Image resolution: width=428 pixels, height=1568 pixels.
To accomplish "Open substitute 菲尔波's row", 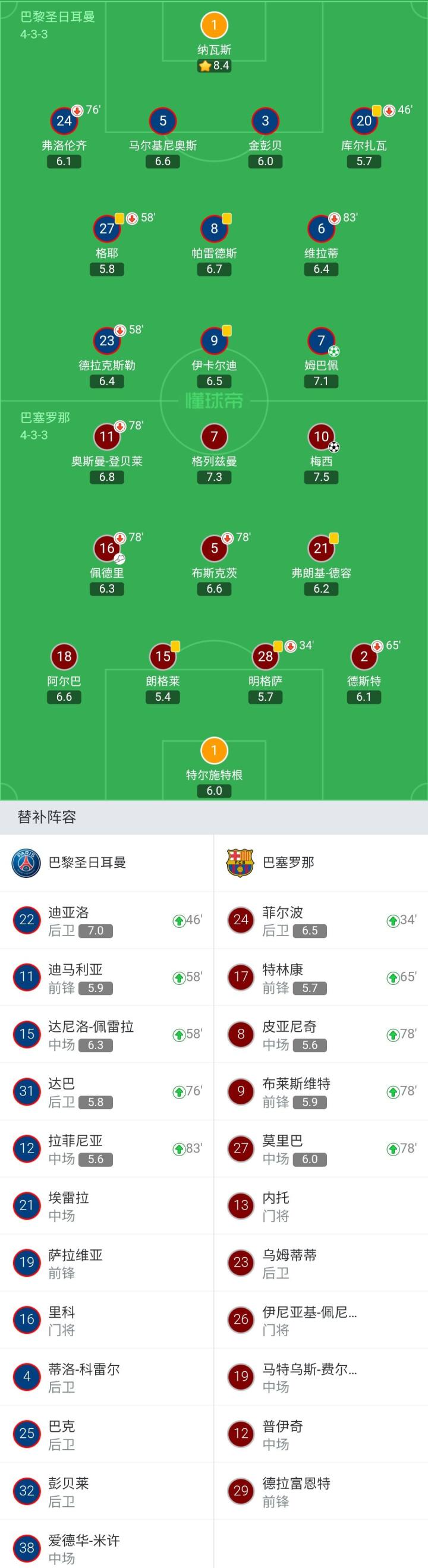I will coord(321,920).
